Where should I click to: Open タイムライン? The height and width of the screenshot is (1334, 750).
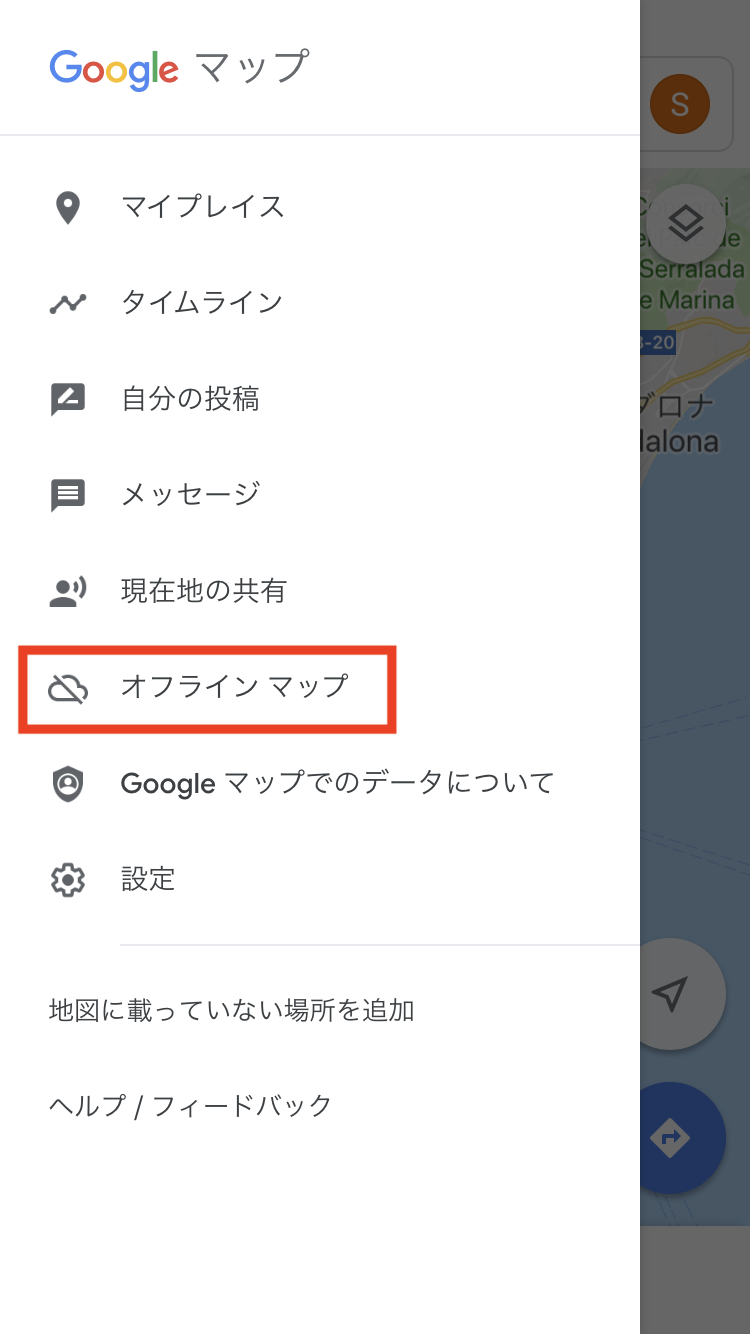[320, 303]
